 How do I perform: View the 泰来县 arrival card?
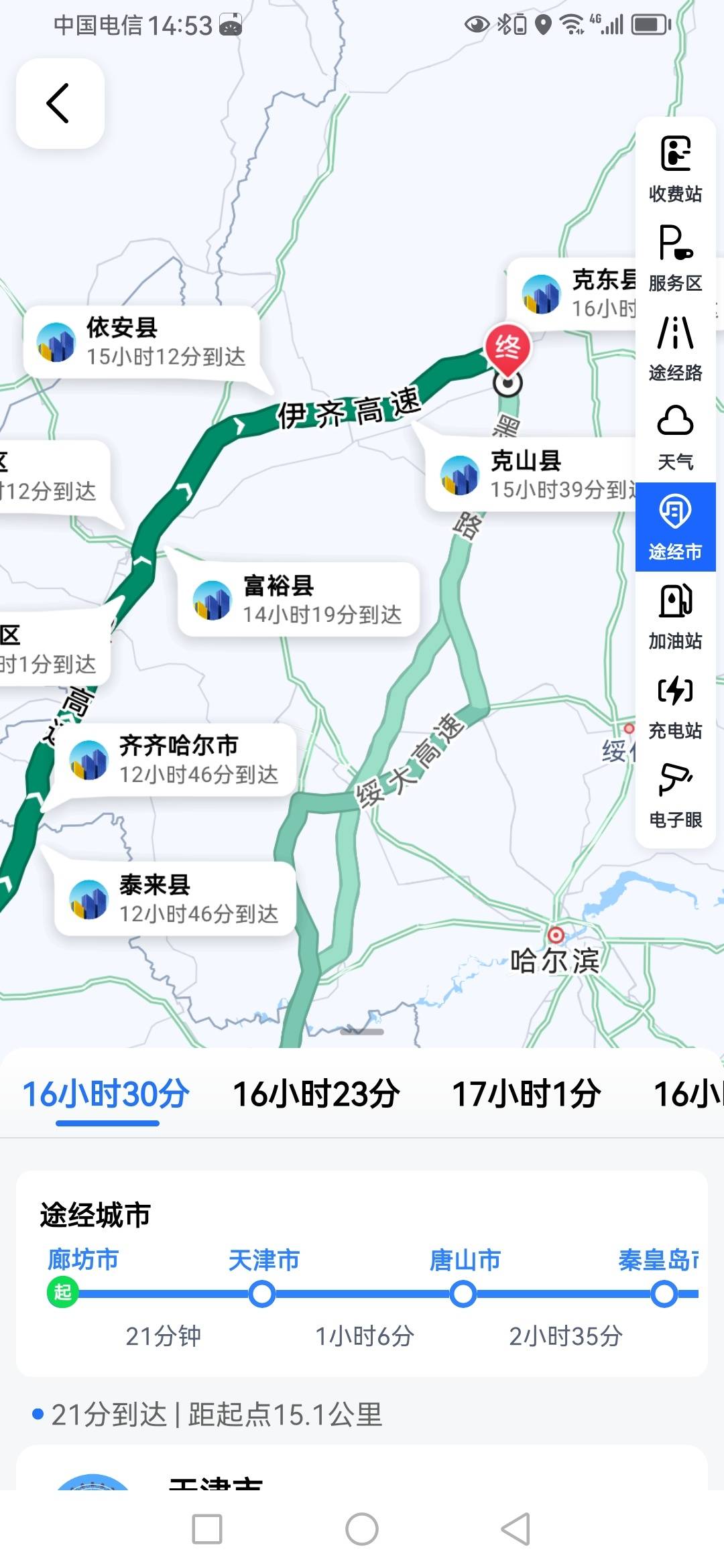click(176, 899)
